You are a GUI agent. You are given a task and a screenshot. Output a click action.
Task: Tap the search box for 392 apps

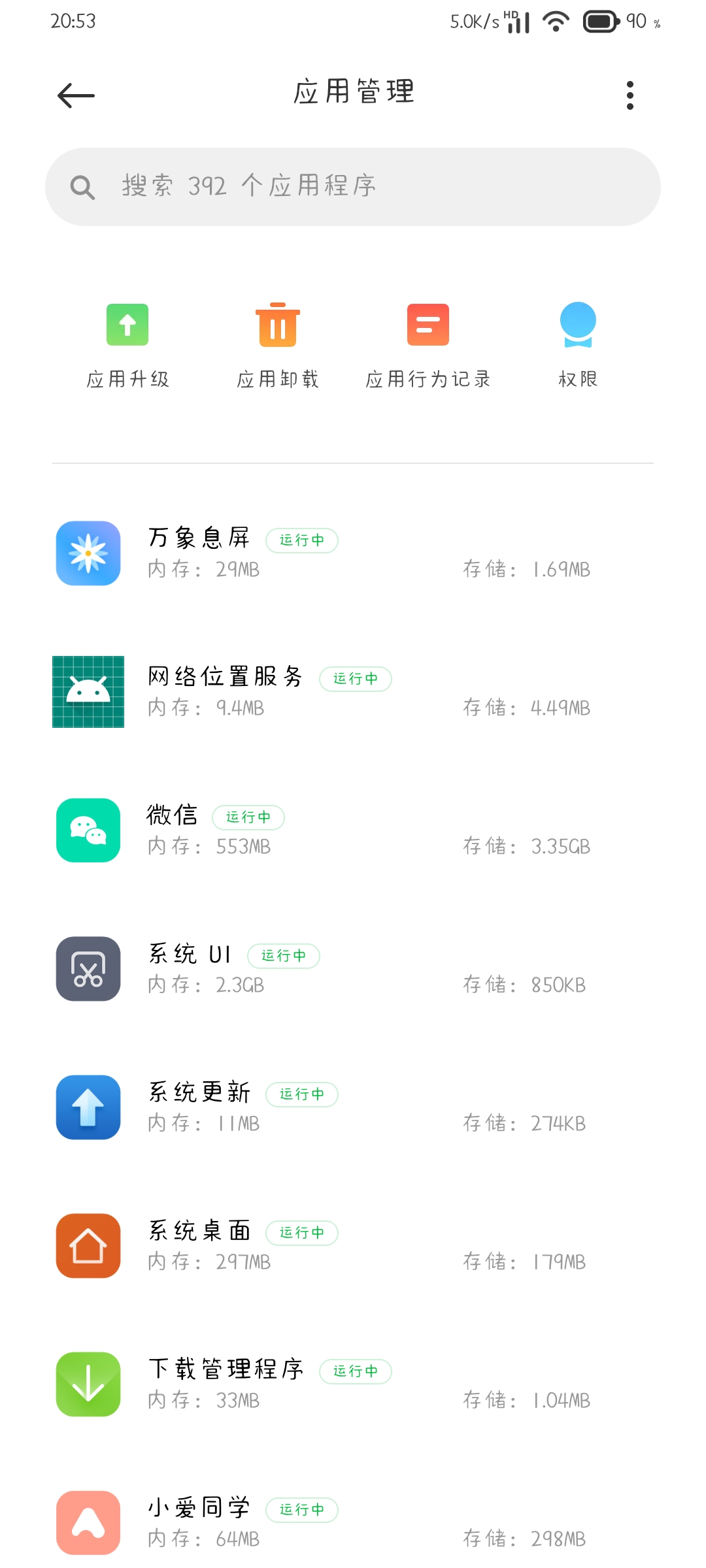click(x=353, y=187)
